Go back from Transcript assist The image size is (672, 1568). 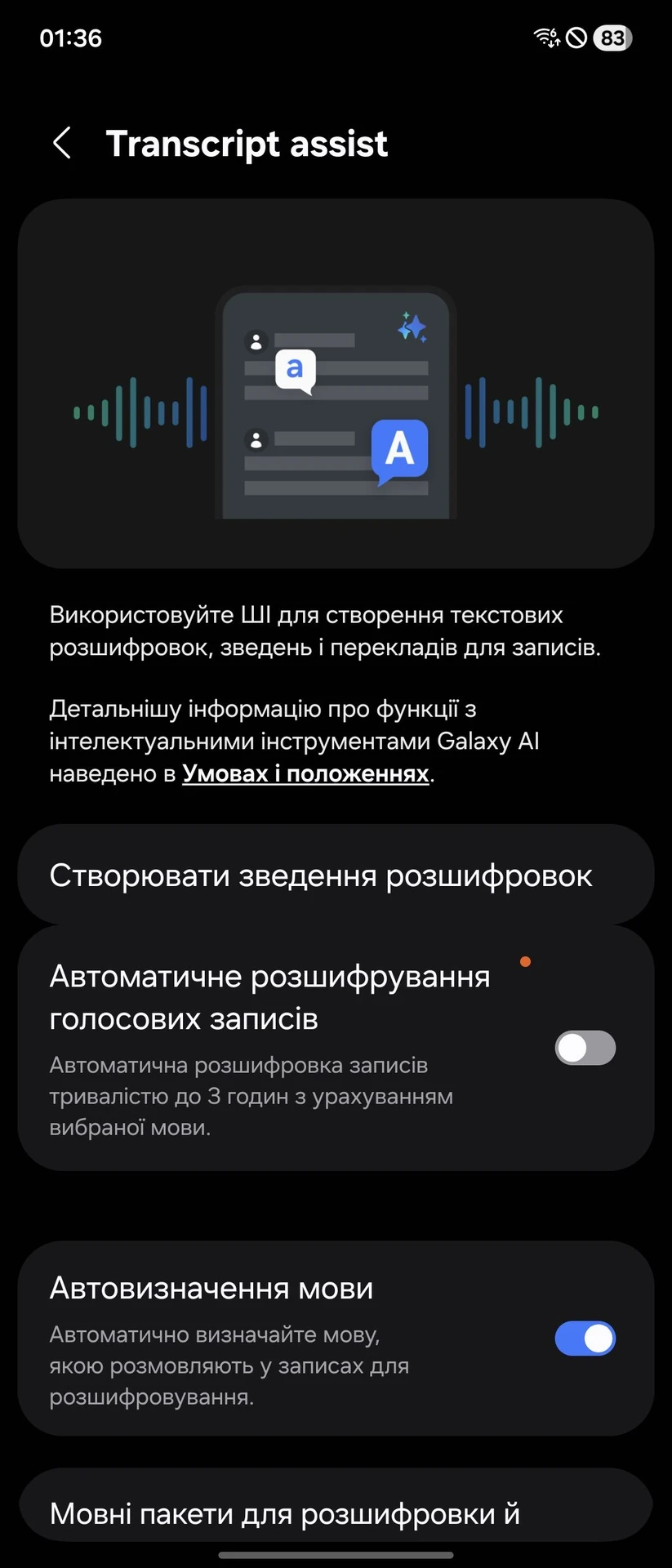pyautogui.click(x=62, y=143)
